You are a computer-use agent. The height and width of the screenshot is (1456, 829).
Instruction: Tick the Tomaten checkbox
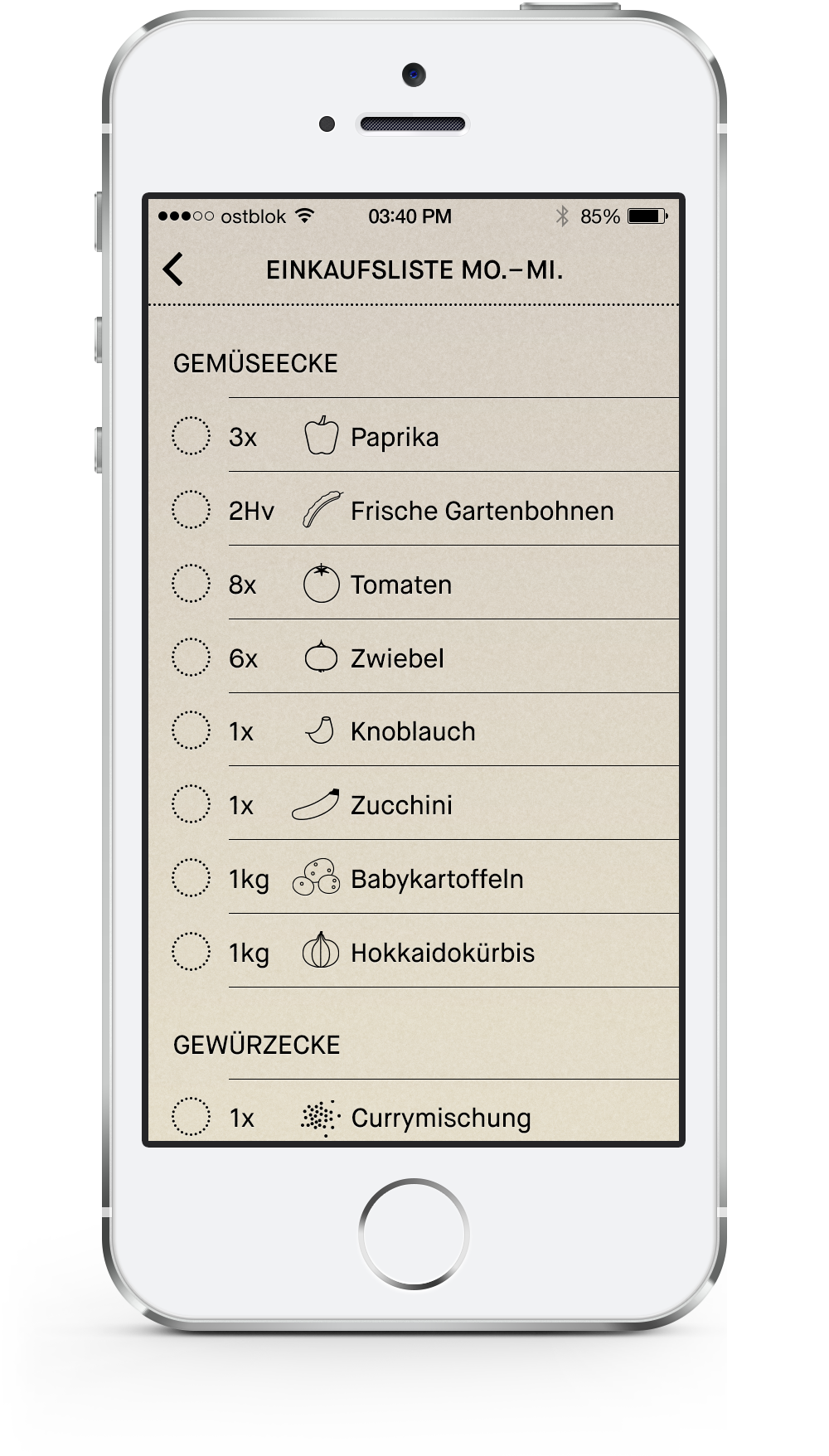[x=191, y=583]
